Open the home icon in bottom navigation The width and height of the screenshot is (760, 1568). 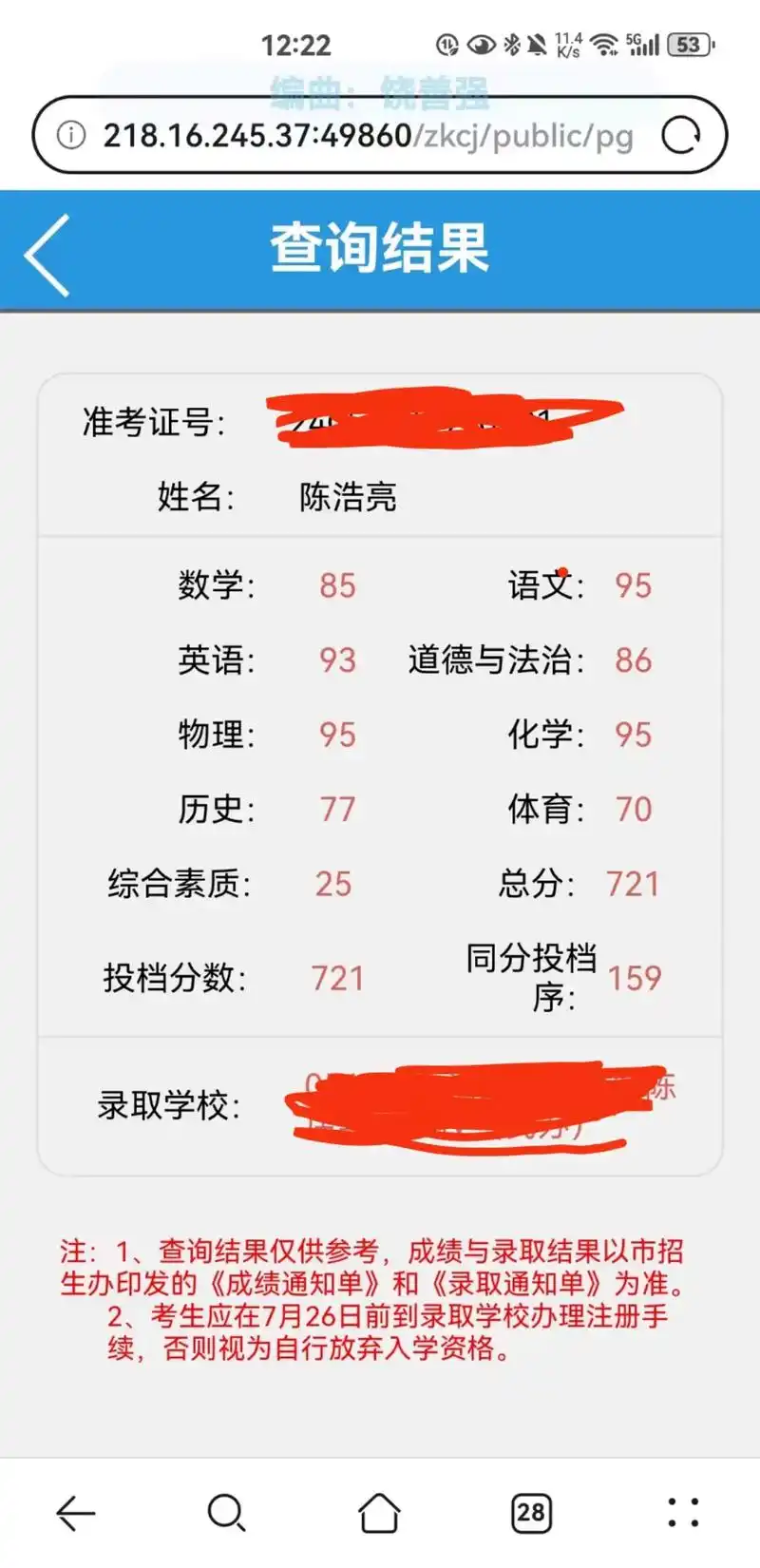point(380,1515)
